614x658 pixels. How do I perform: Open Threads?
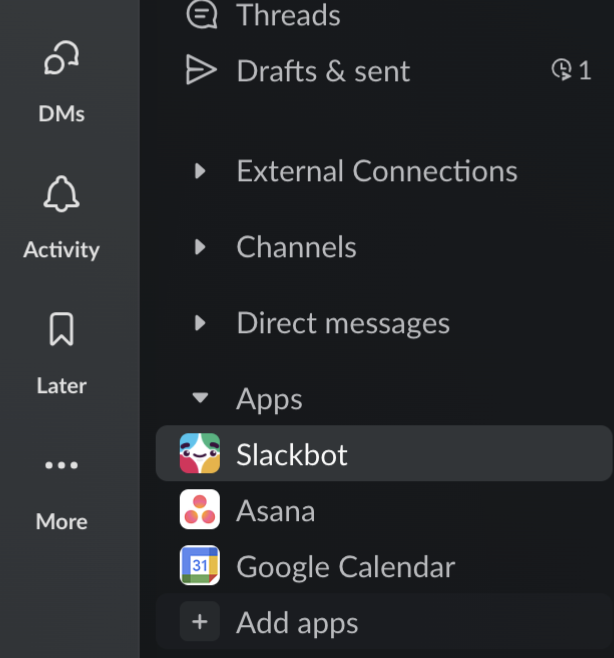click(288, 15)
